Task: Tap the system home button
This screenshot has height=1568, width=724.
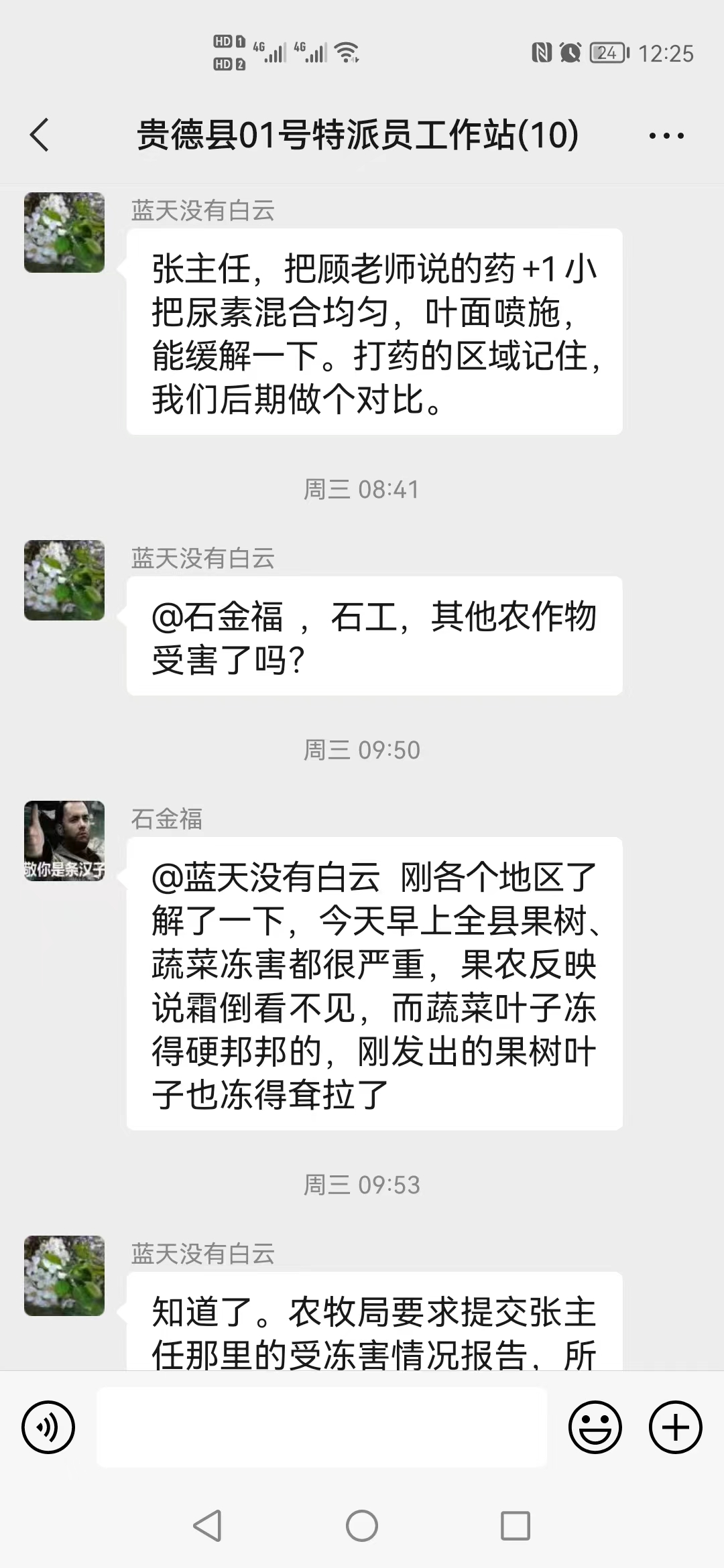Action: (x=362, y=1527)
